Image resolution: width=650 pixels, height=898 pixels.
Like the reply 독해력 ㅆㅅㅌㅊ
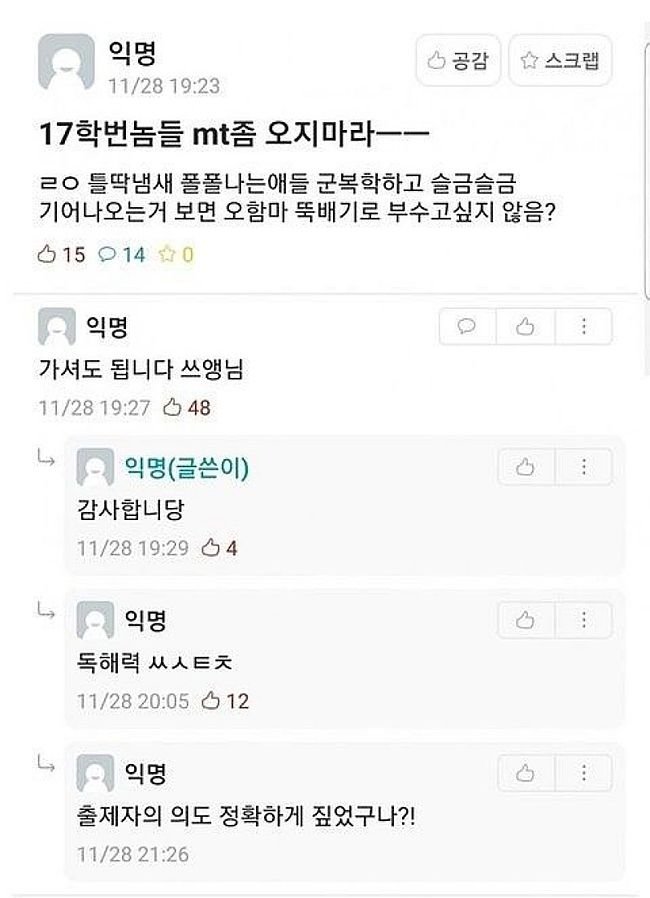tap(526, 620)
